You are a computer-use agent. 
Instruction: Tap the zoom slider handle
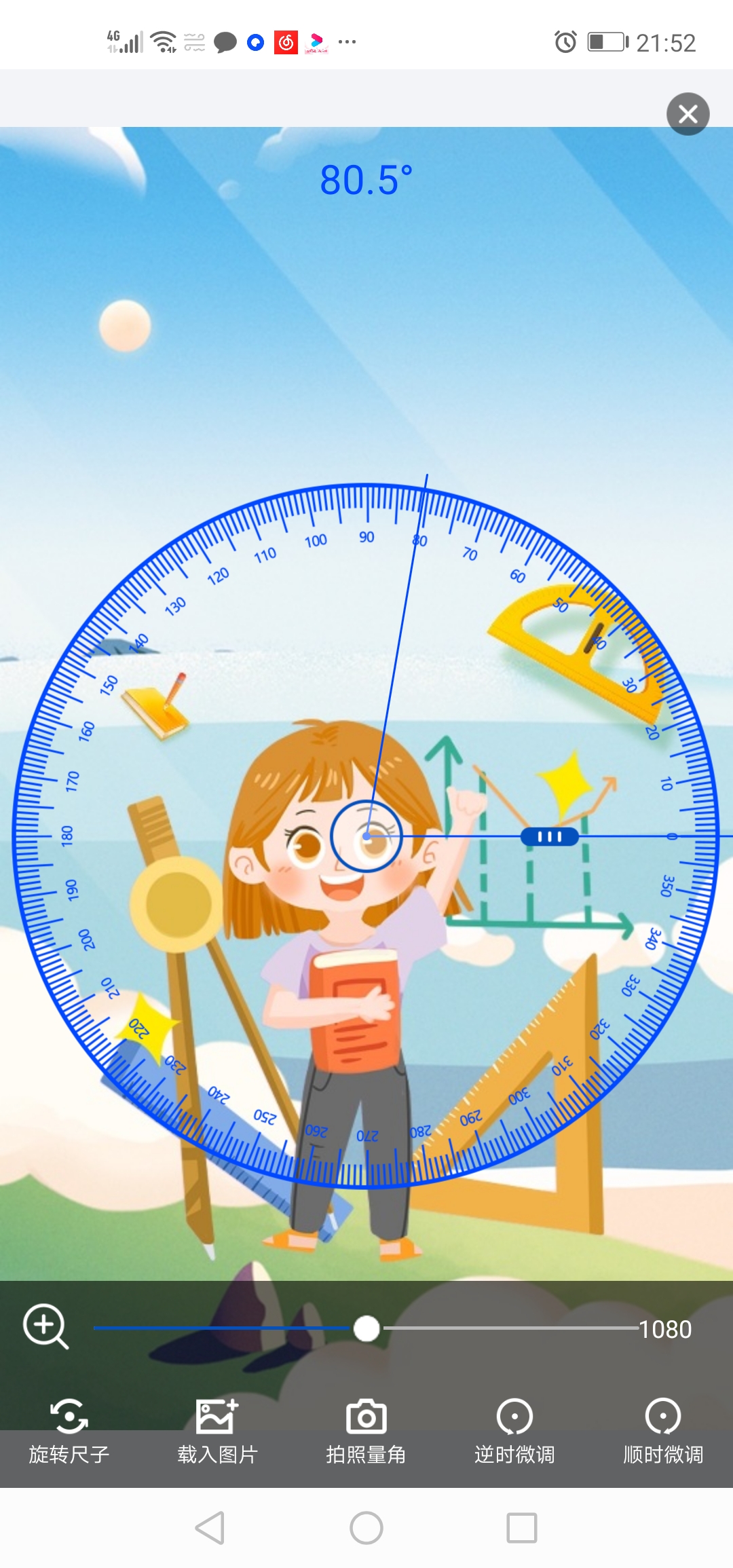pos(366,1328)
